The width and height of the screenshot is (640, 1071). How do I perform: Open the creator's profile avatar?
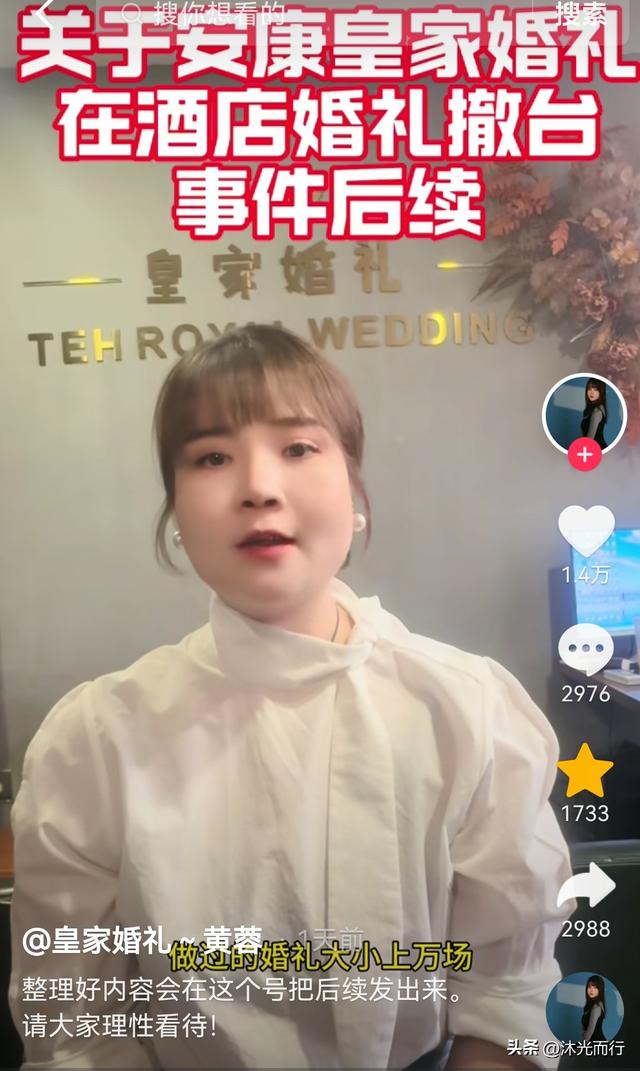click(x=584, y=414)
